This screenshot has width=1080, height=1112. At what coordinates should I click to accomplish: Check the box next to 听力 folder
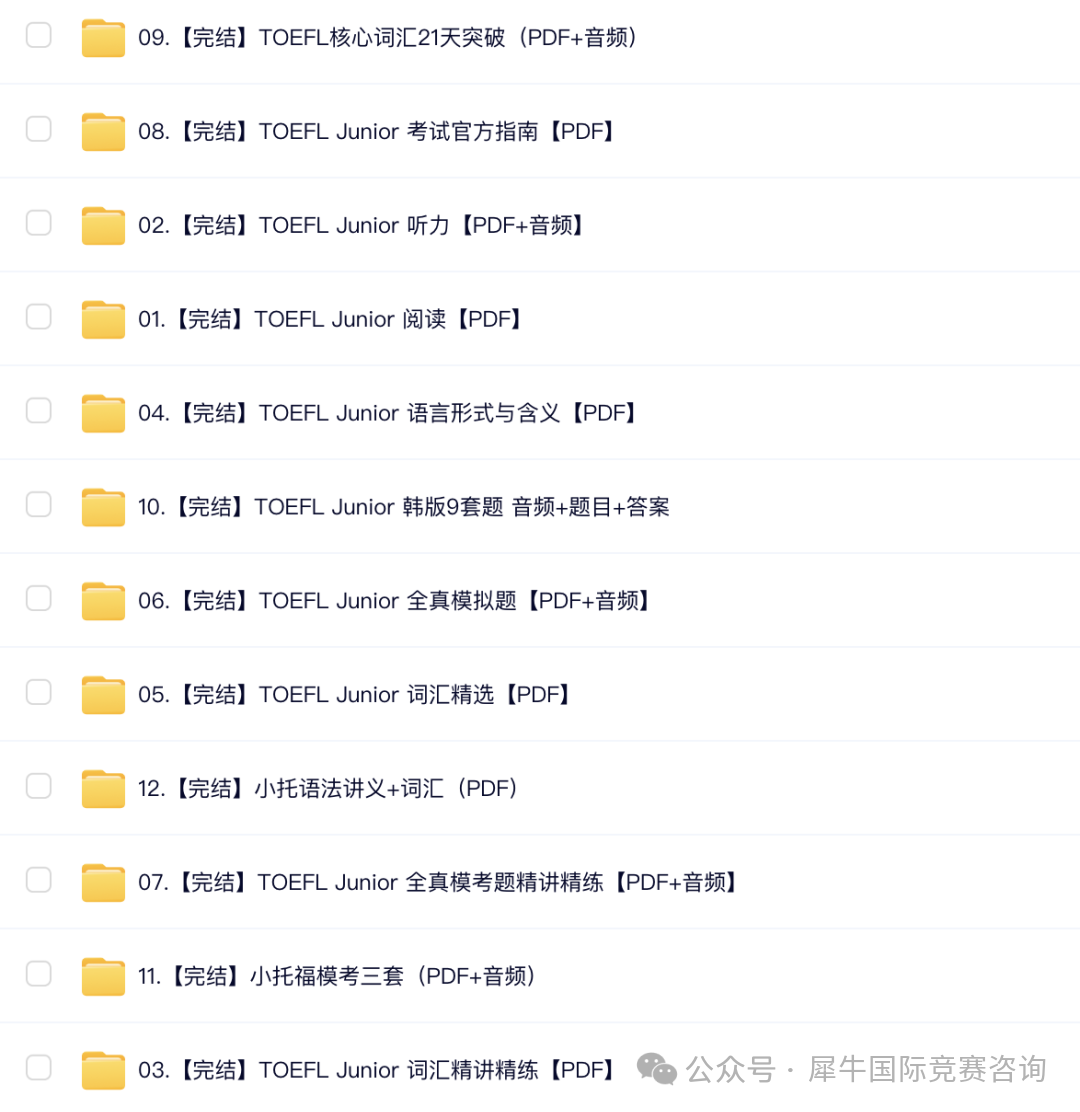[x=38, y=223]
